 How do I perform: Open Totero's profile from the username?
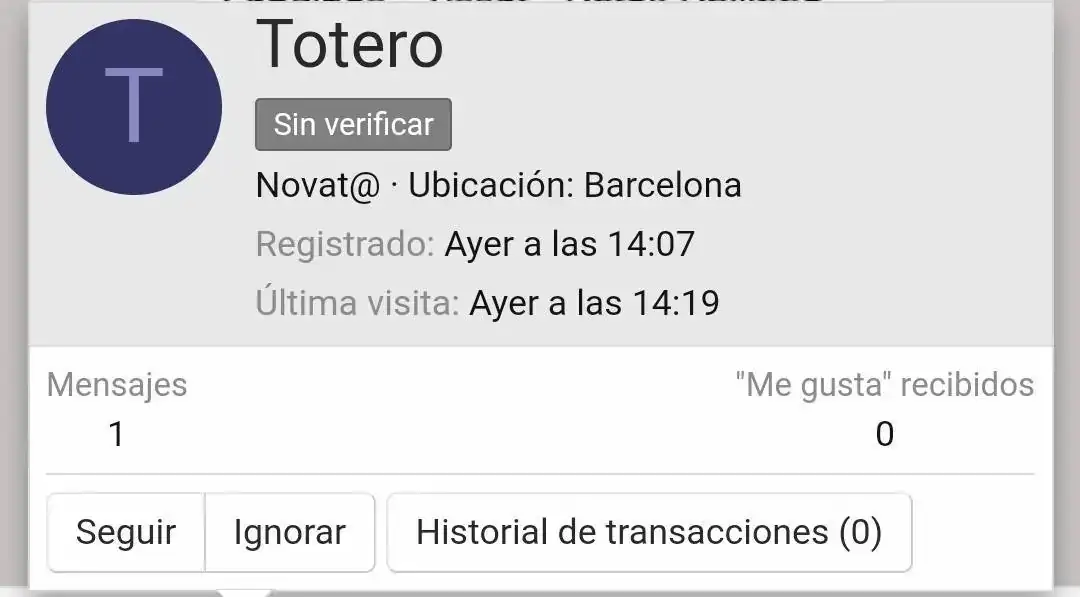(x=350, y=46)
